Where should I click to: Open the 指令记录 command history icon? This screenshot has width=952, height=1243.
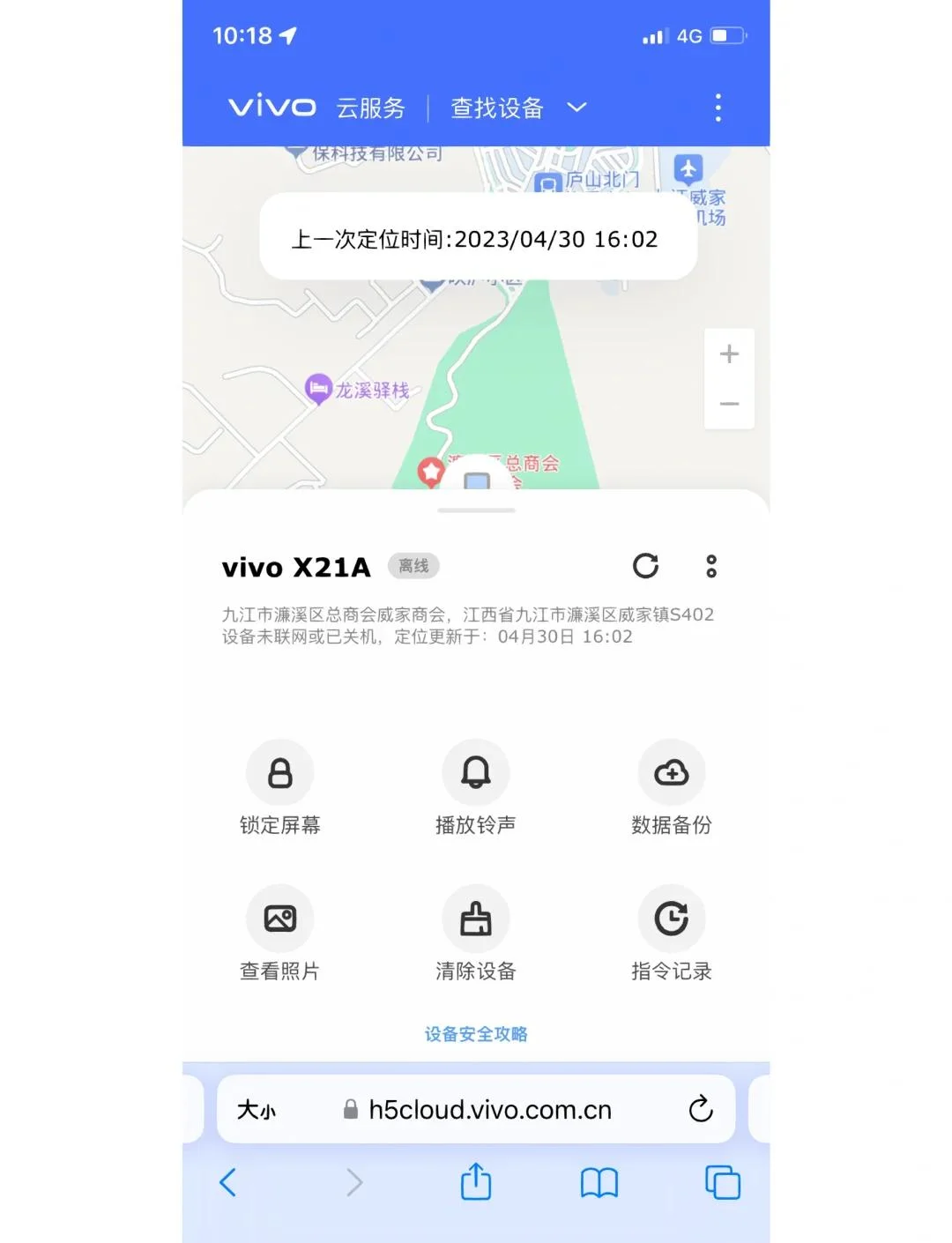672,919
